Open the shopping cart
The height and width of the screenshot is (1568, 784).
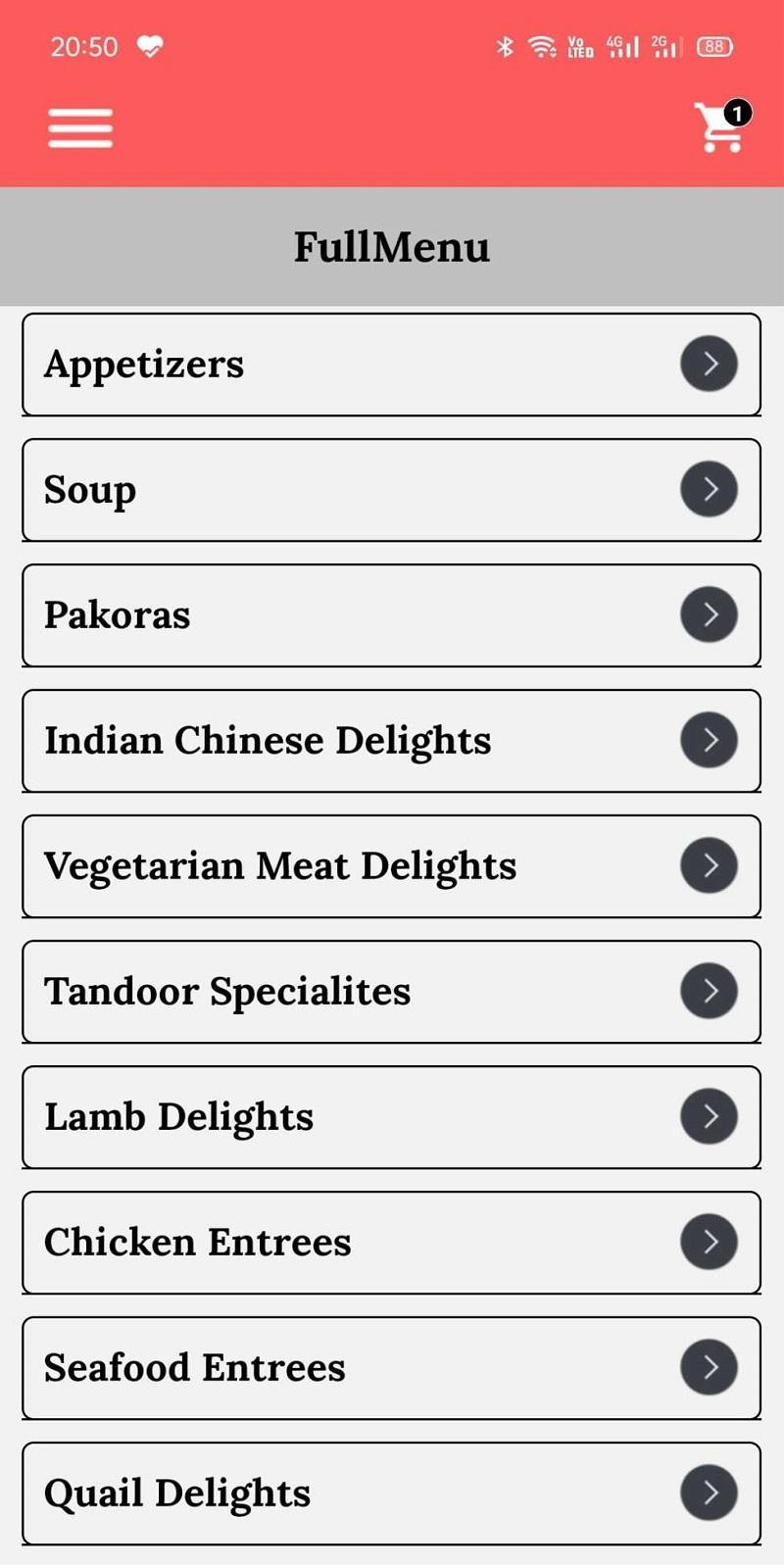click(x=722, y=126)
